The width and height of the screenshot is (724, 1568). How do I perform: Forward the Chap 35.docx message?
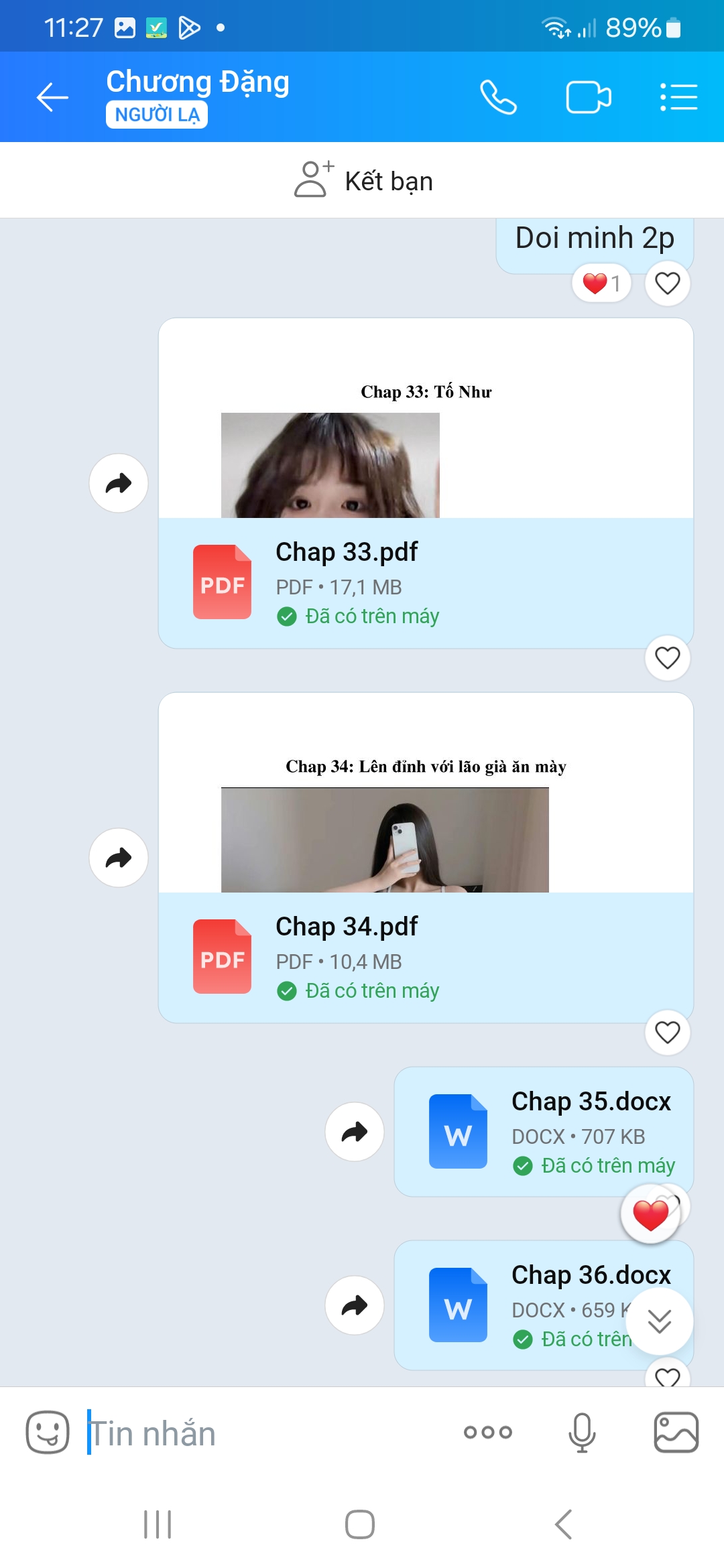click(355, 1132)
